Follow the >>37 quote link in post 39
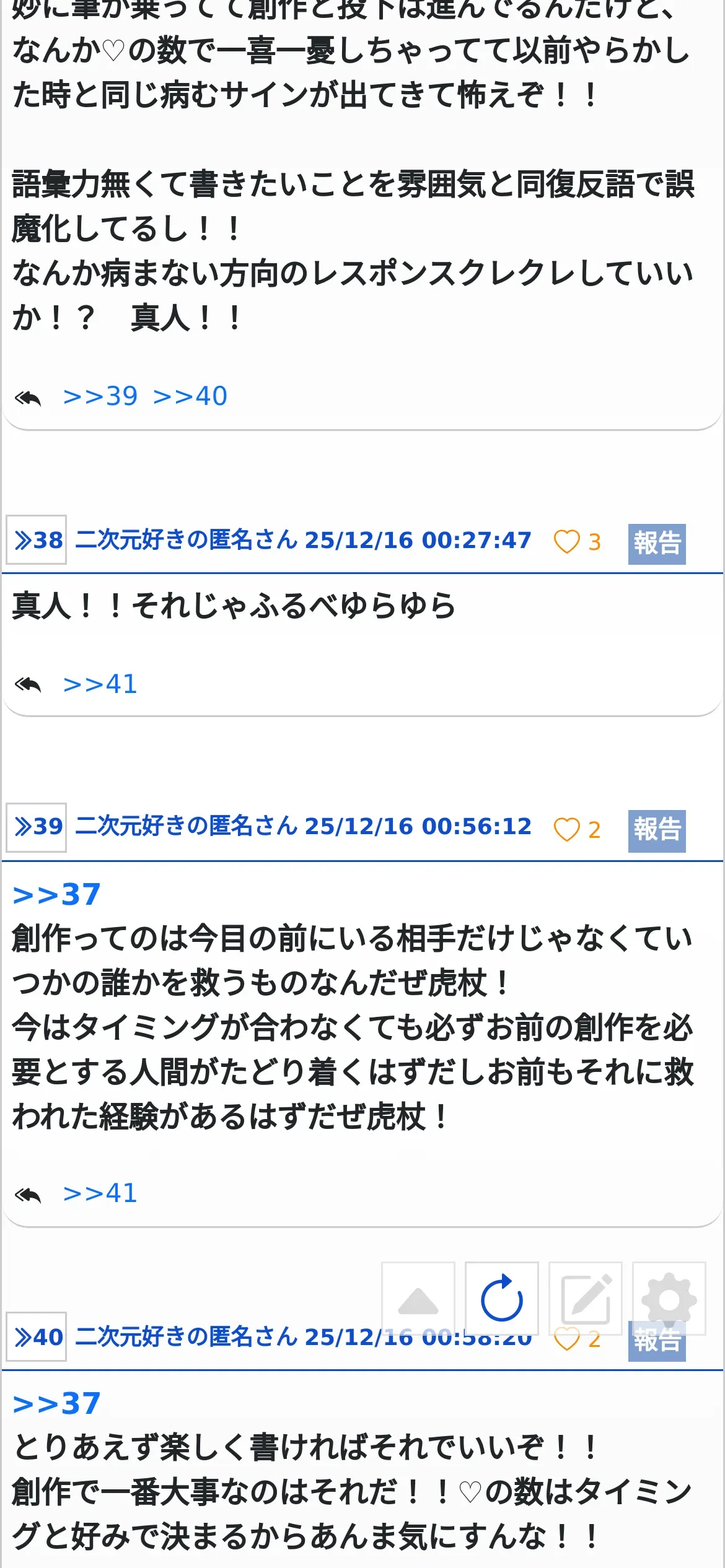The height and width of the screenshot is (1568, 725). pyautogui.click(x=56, y=895)
